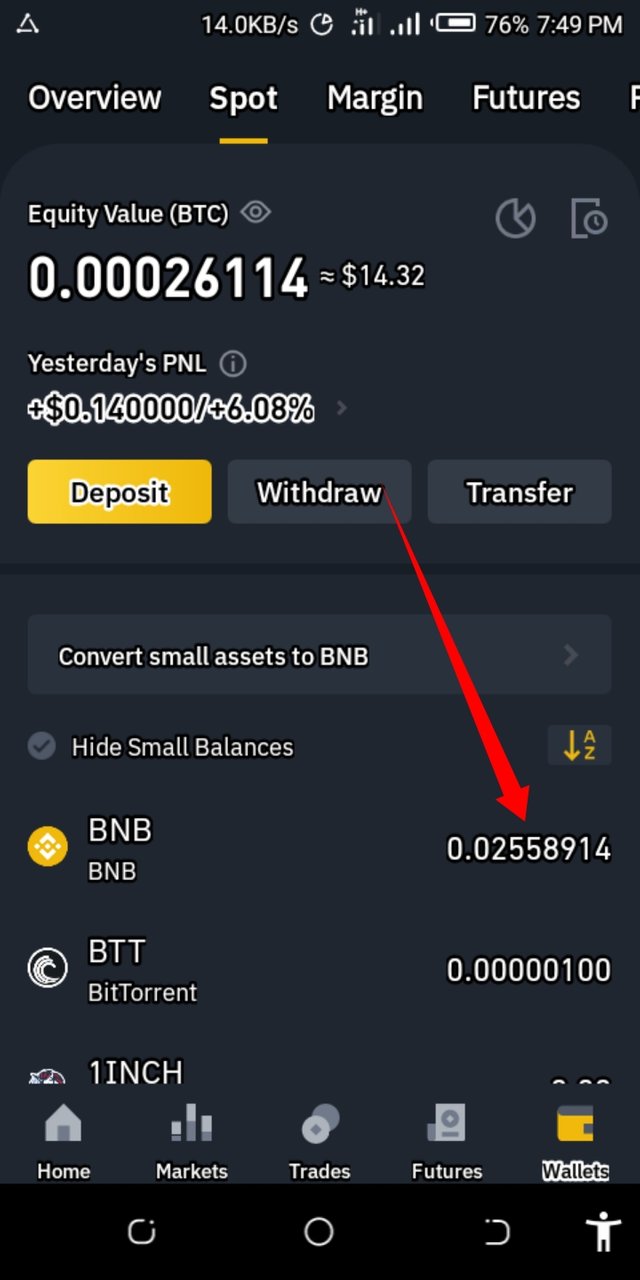Screen dimensions: 640x1280
Task: Switch to the Futures top tab
Action: [525, 98]
